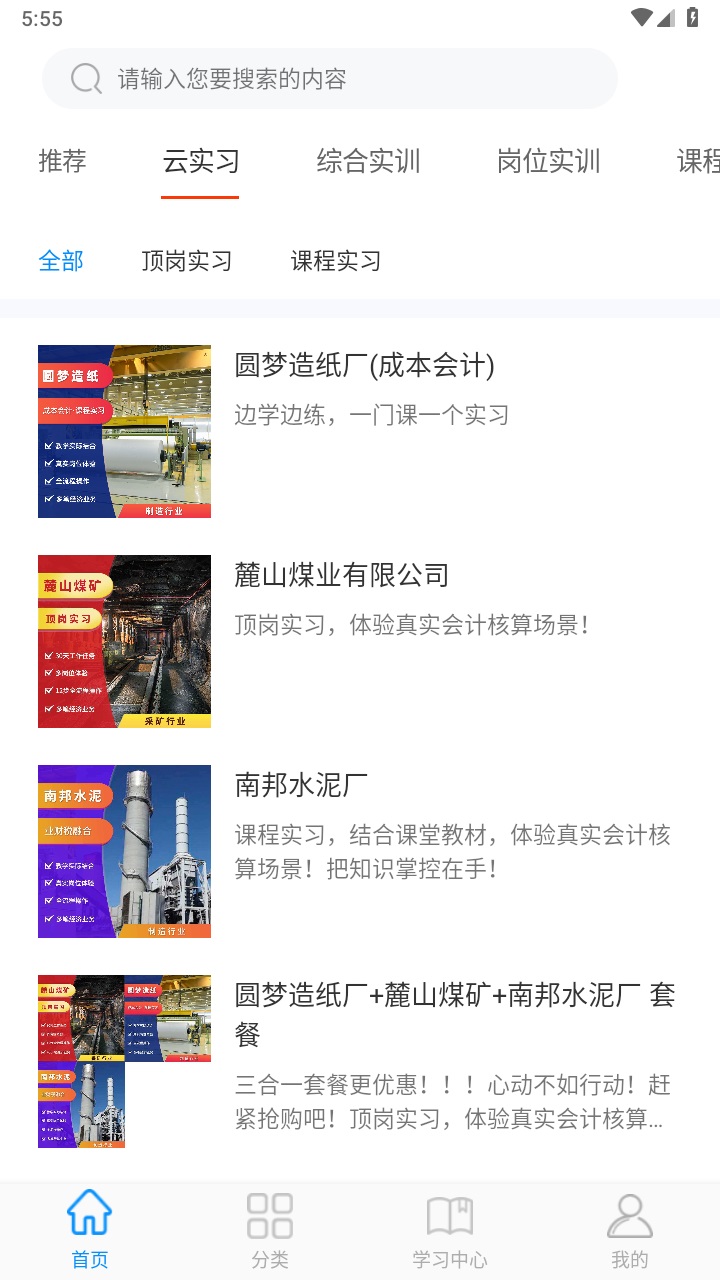Switch to the 推荐 tab
This screenshot has width=720, height=1280.
(62, 161)
